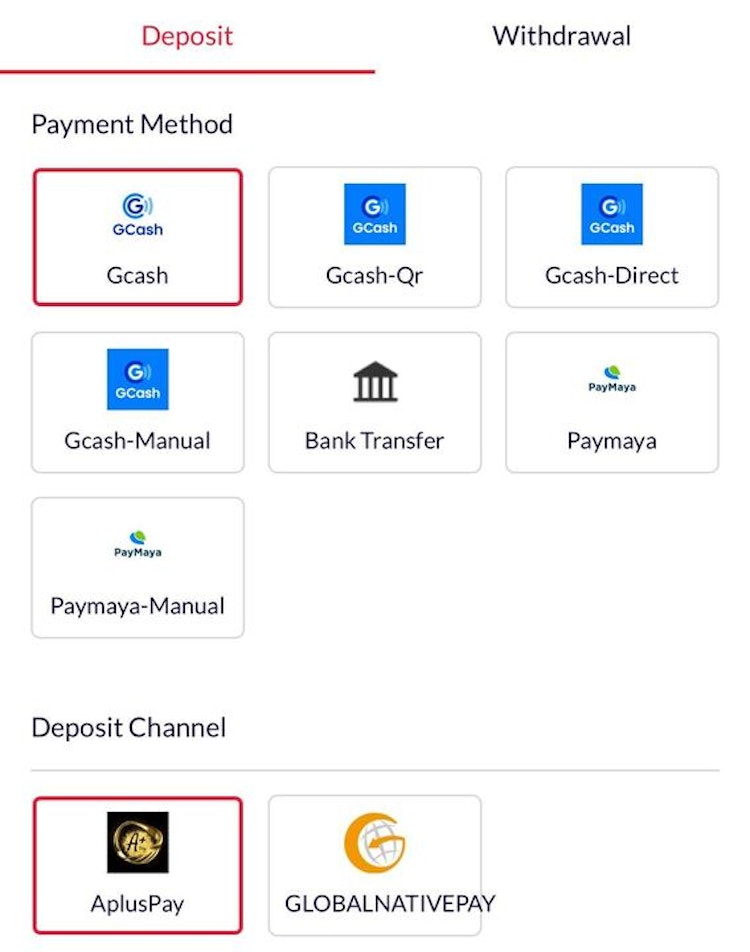Viewport: 750px width, 952px height.
Task: Open the Deposit tab
Action: pos(186,37)
